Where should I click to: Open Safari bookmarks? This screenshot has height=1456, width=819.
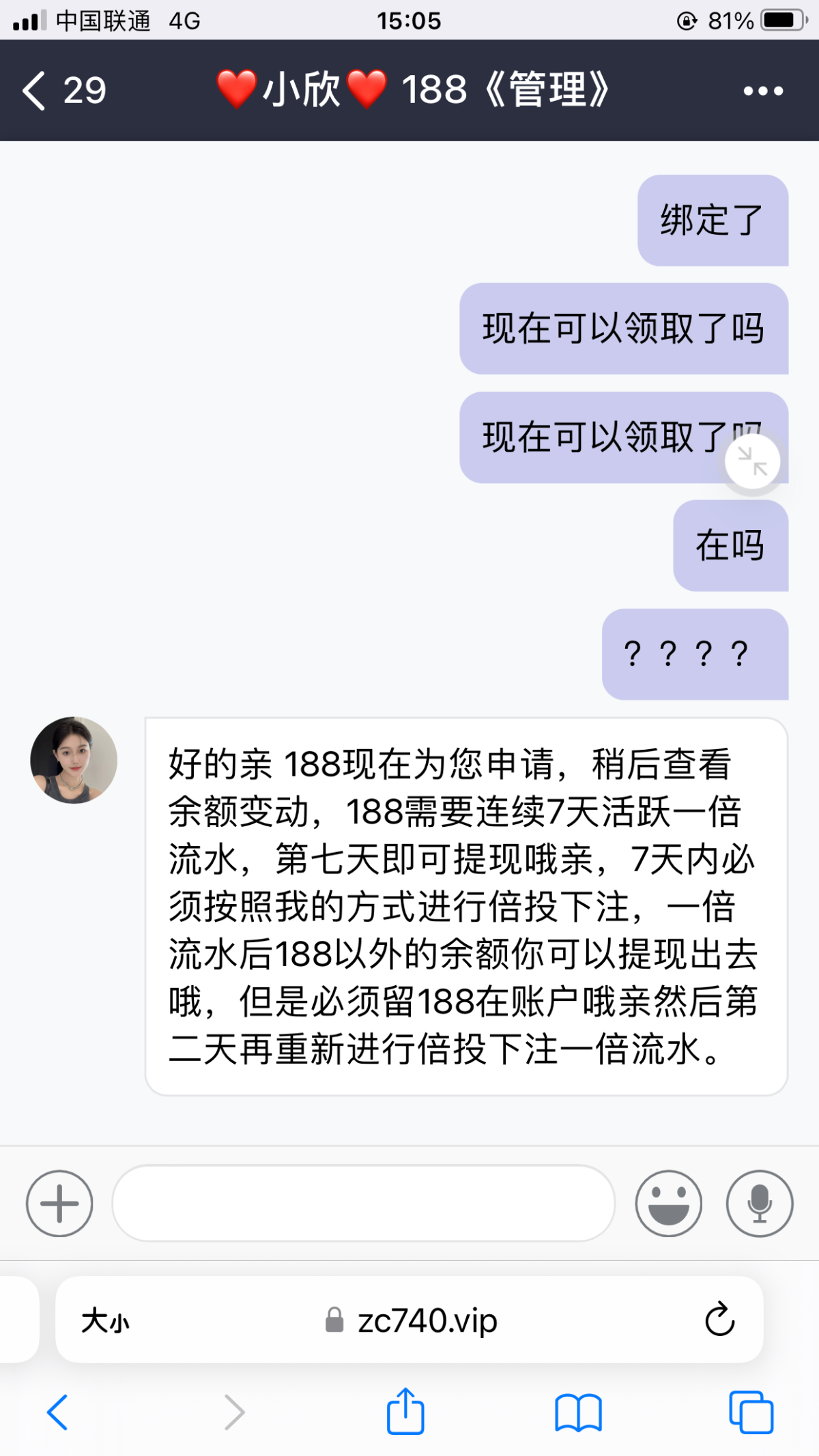pos(578,1411)
